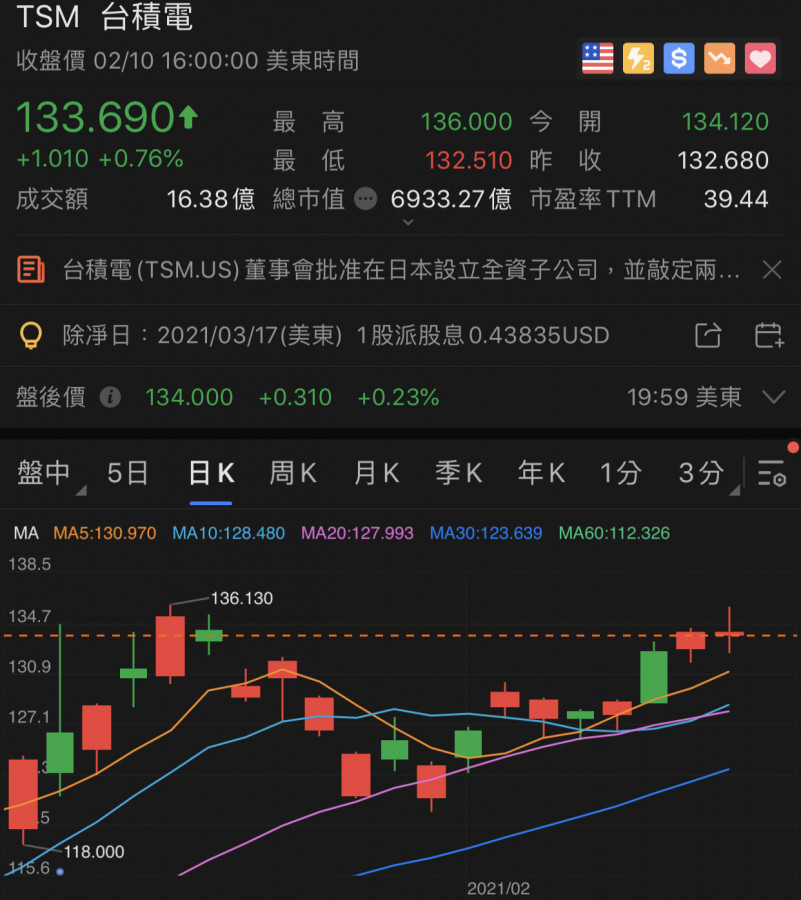The image size is (801, 900).
Task: Open the TSM news headline banner
Action: pyautogui.click(x=400, y=269)
